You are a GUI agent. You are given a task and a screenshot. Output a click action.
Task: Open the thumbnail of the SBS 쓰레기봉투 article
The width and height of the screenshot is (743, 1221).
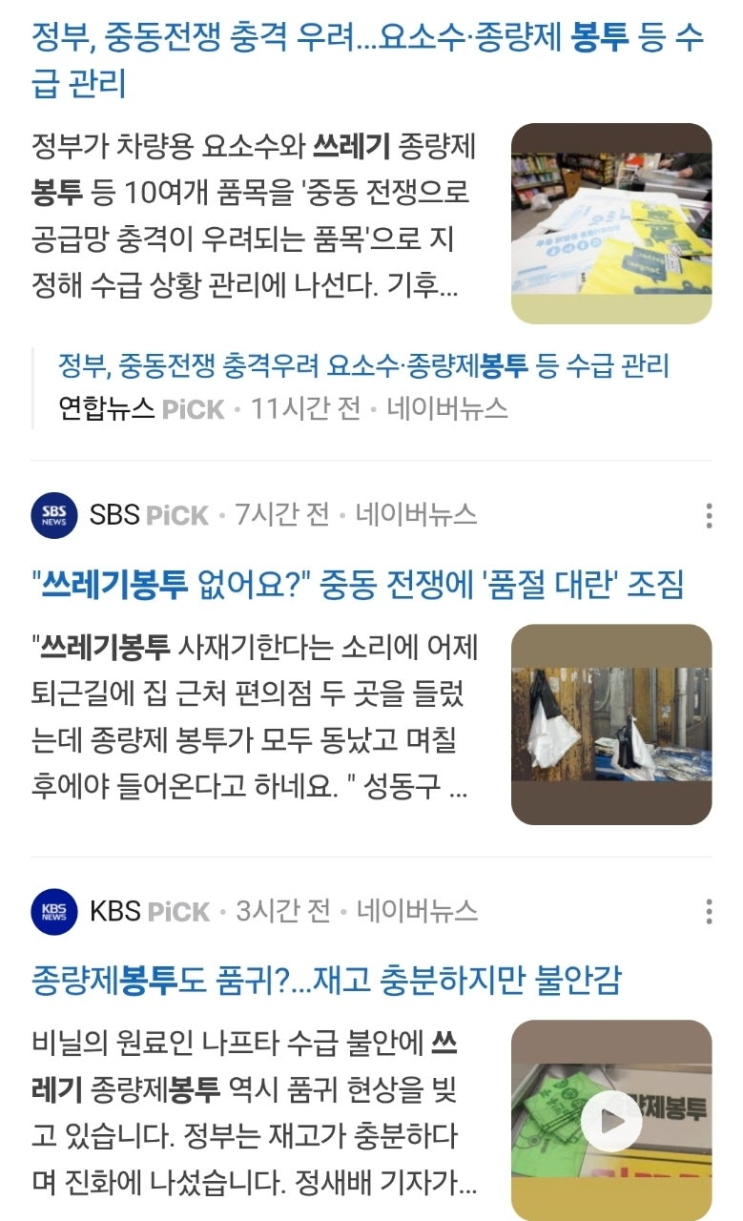click(x=611, y=724)
